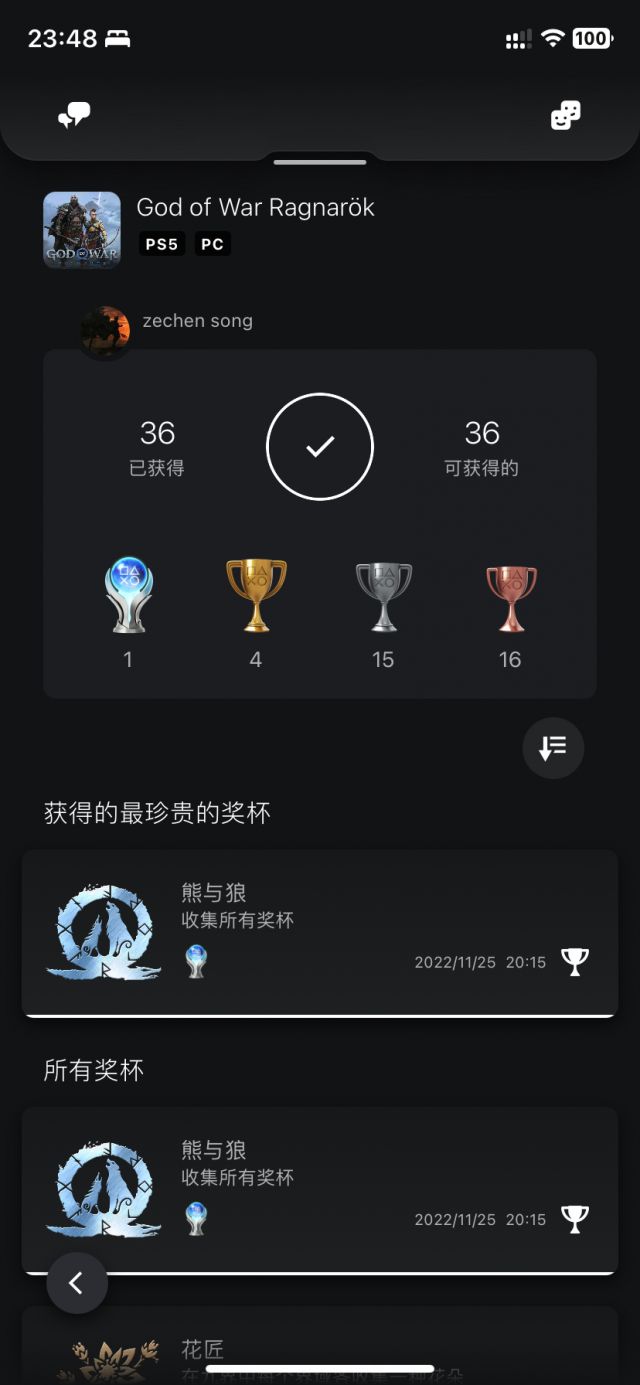Open the chat bubbles icon
Screen dimensions: 640x1385
74,116
